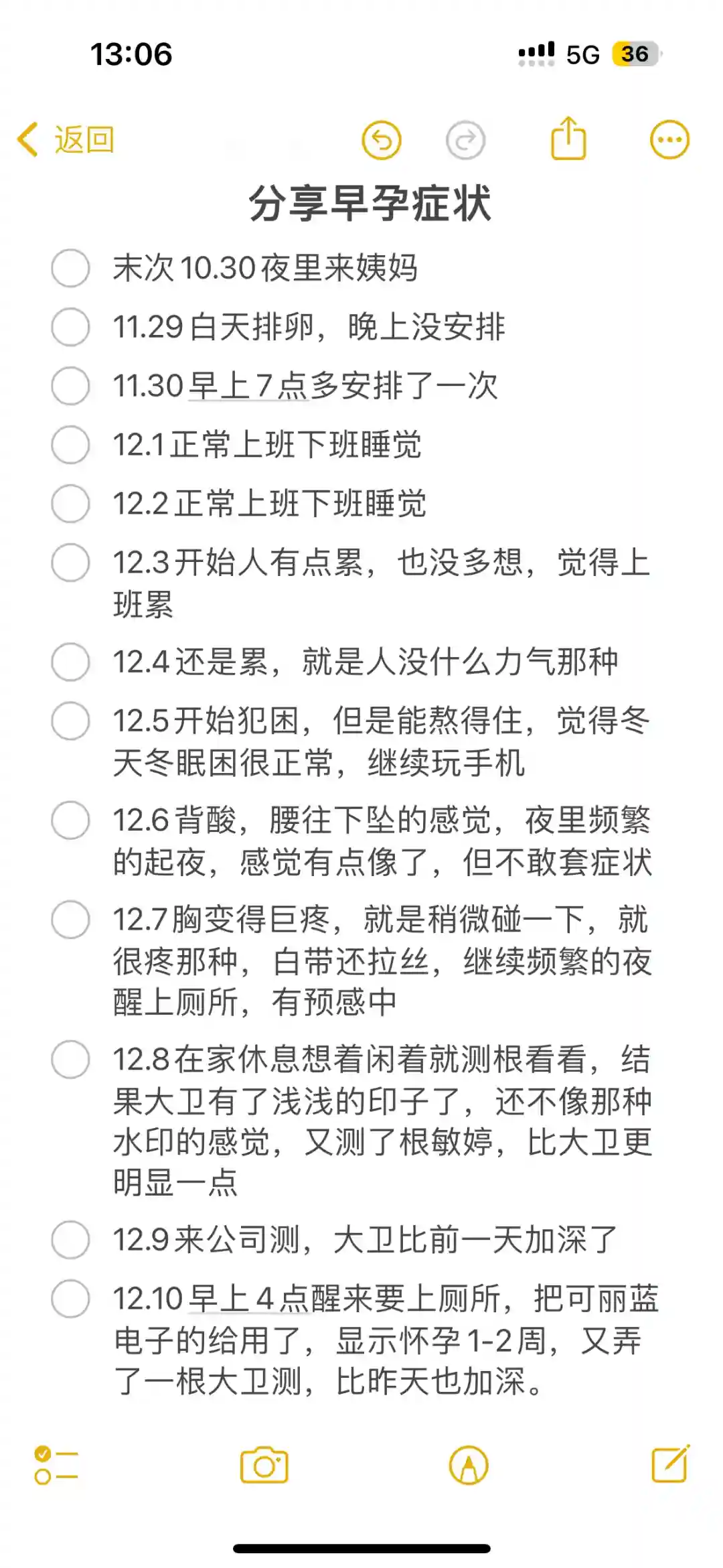The height and width of the screenshot is (1568, 723).
Task: Mark 11.30早上7点多 item as done
Action: click(70, 386)
